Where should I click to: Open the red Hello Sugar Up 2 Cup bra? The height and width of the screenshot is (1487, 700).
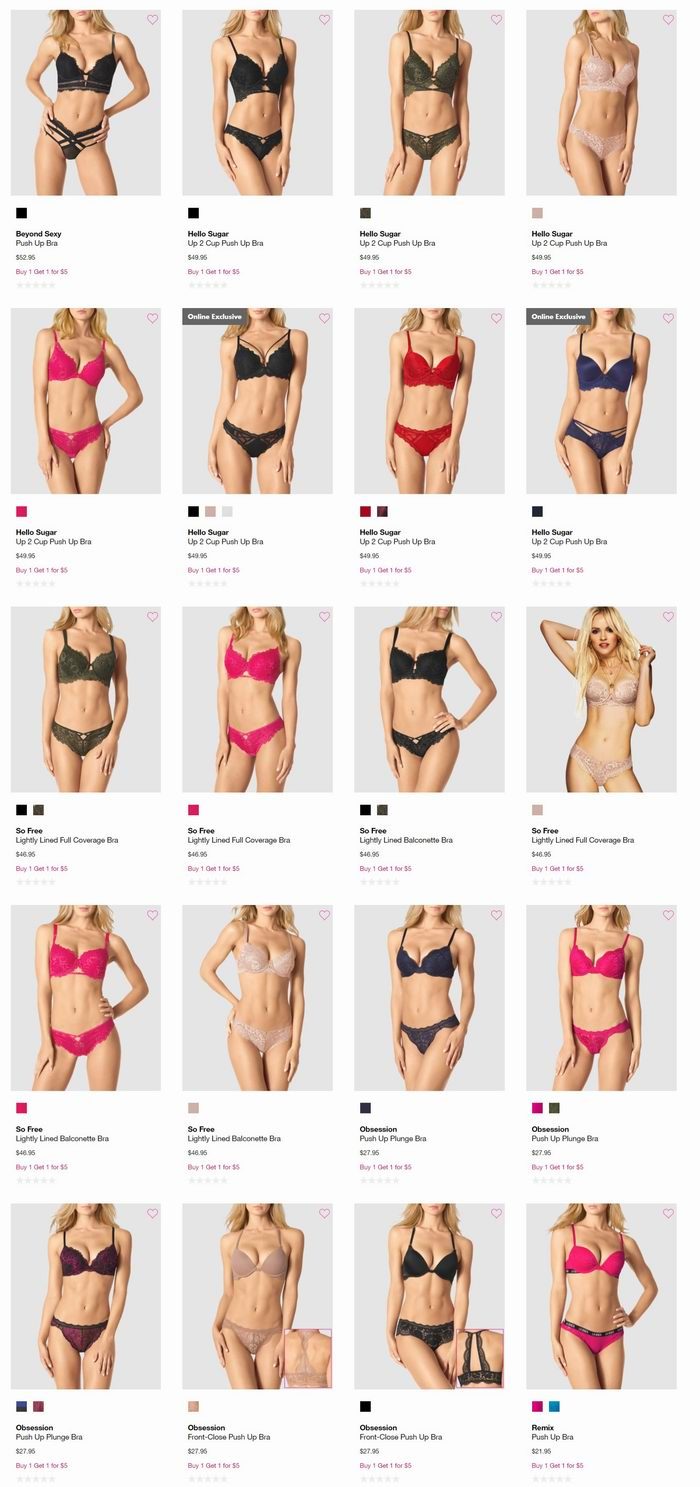(429, 400)
